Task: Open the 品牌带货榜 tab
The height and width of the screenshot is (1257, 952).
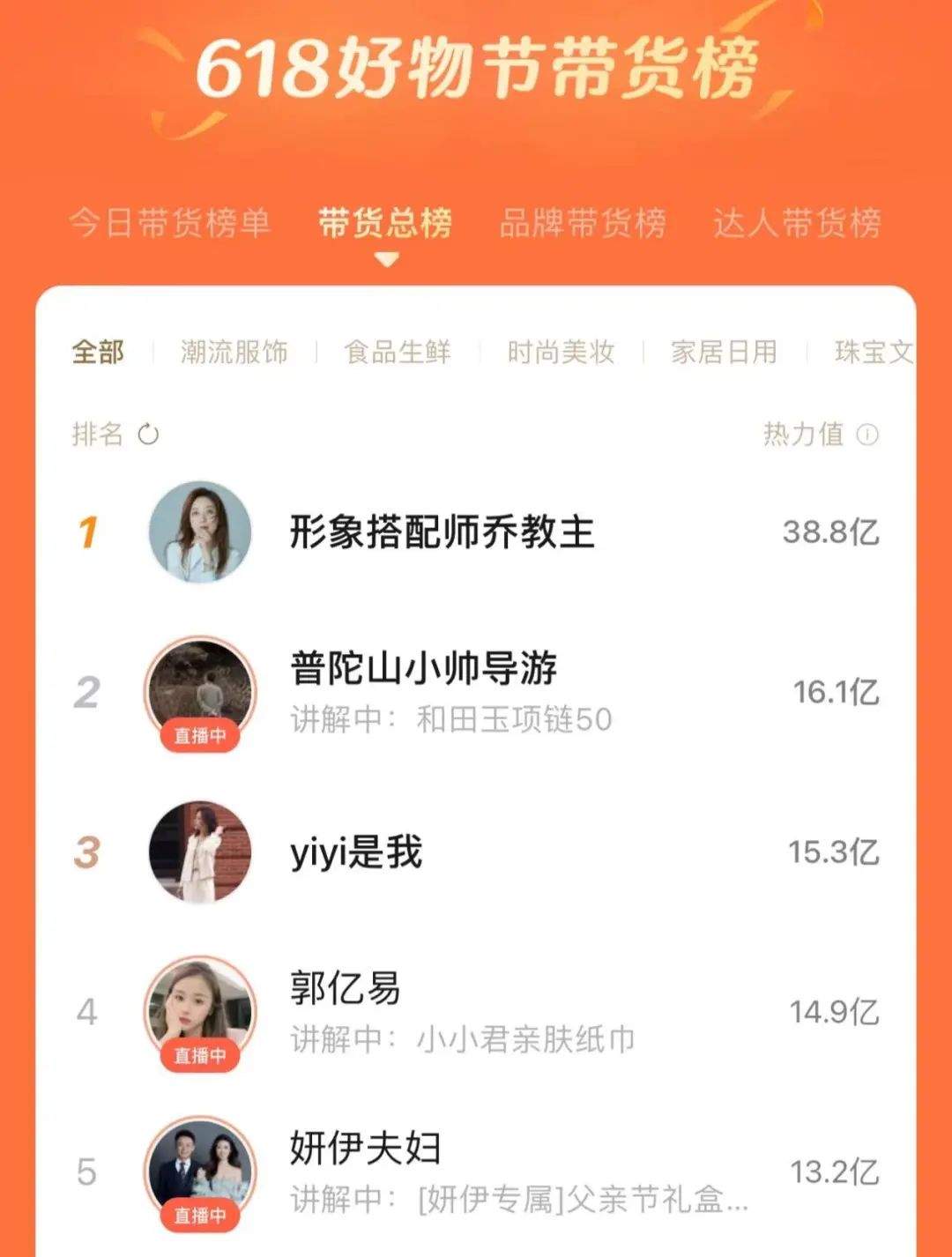Action: [x=583, y=223]
